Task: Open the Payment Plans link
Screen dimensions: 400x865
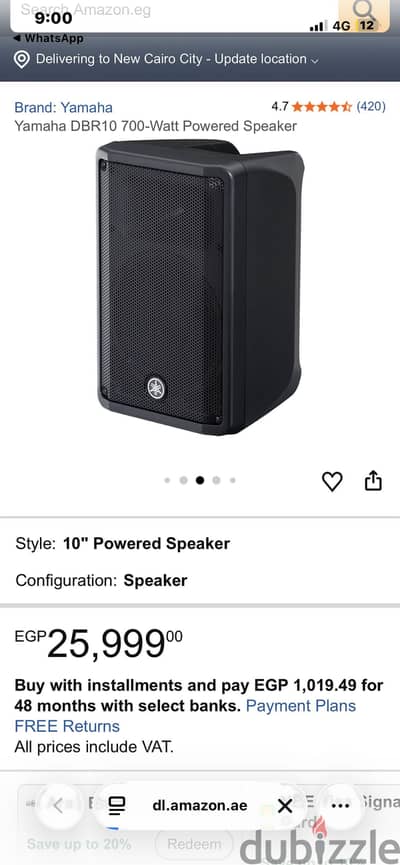Action: pos(301,706)
